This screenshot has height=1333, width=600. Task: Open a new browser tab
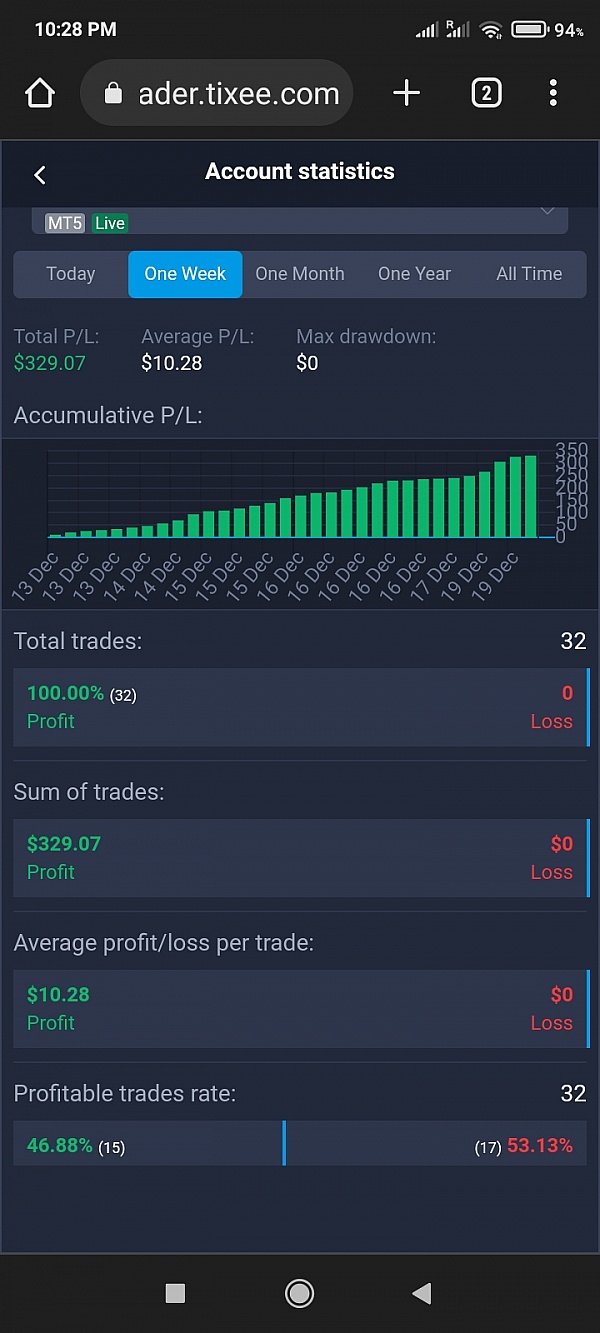[x=406, y=94]
